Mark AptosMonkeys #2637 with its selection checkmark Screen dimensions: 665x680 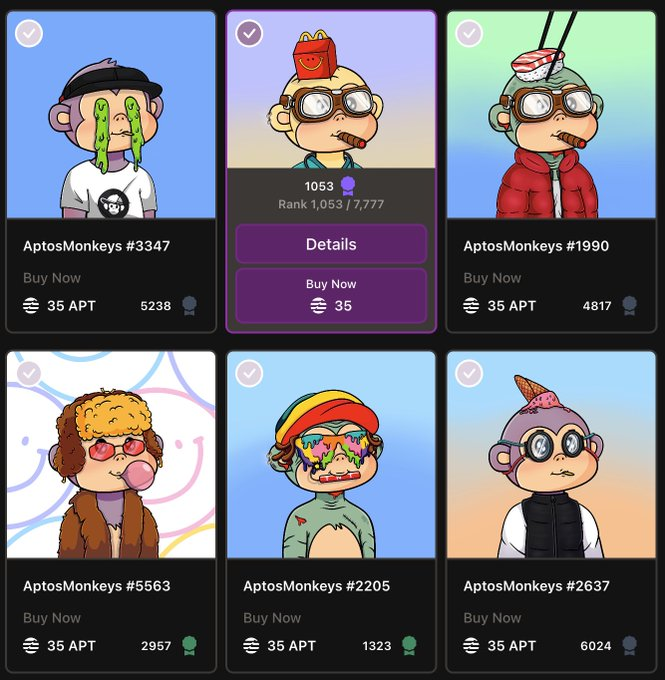[469, 373]
